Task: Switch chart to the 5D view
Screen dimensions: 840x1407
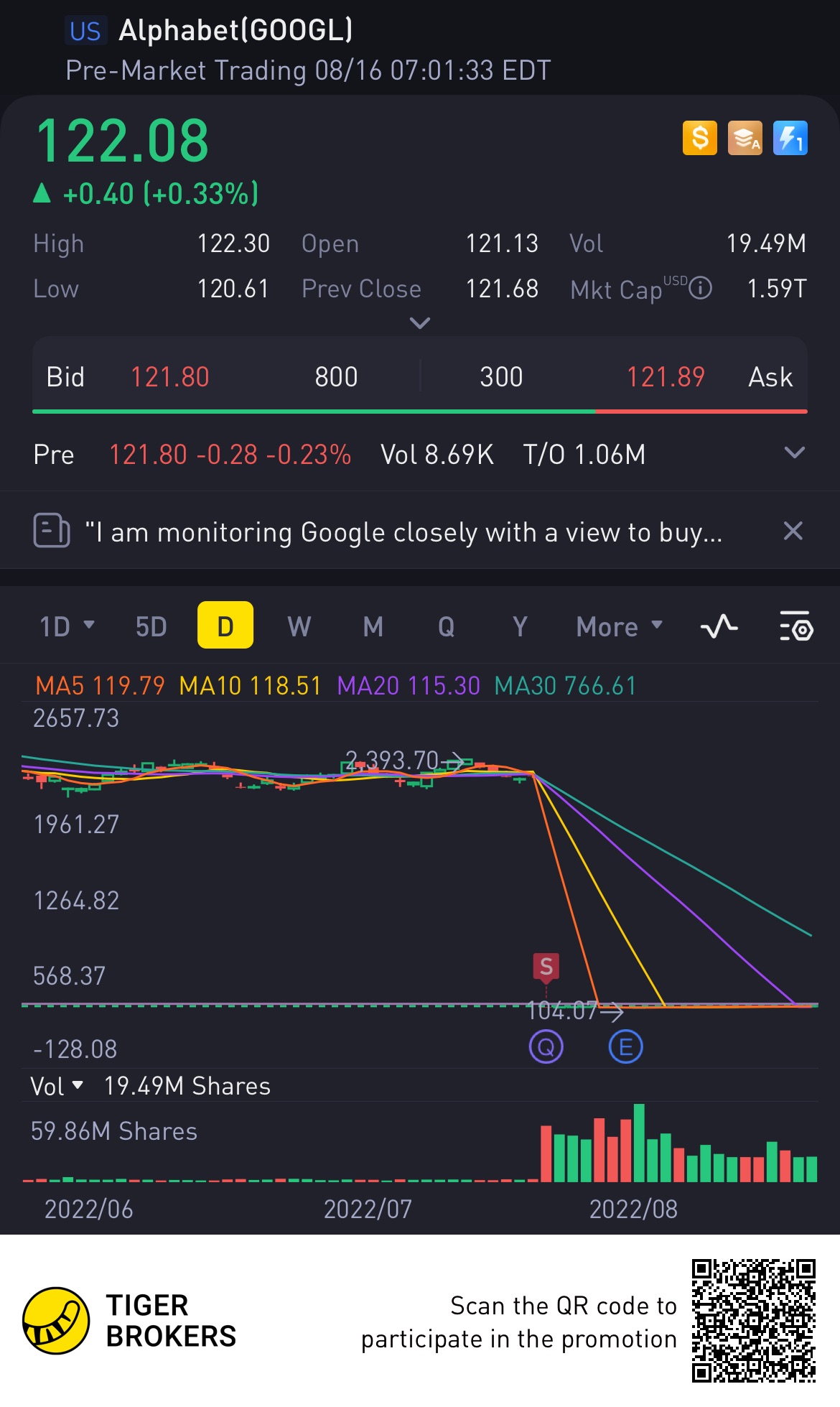Action: click(x=151, y=626)
